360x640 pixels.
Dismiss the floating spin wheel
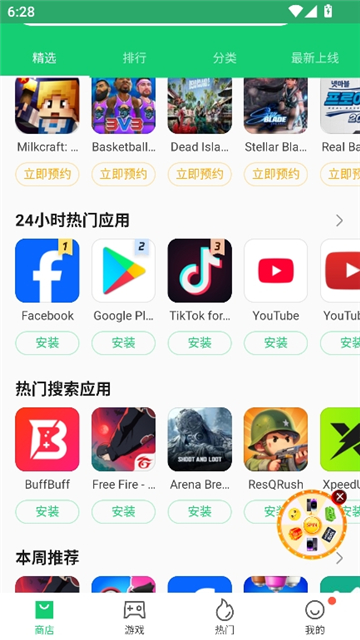click(339, 497)
